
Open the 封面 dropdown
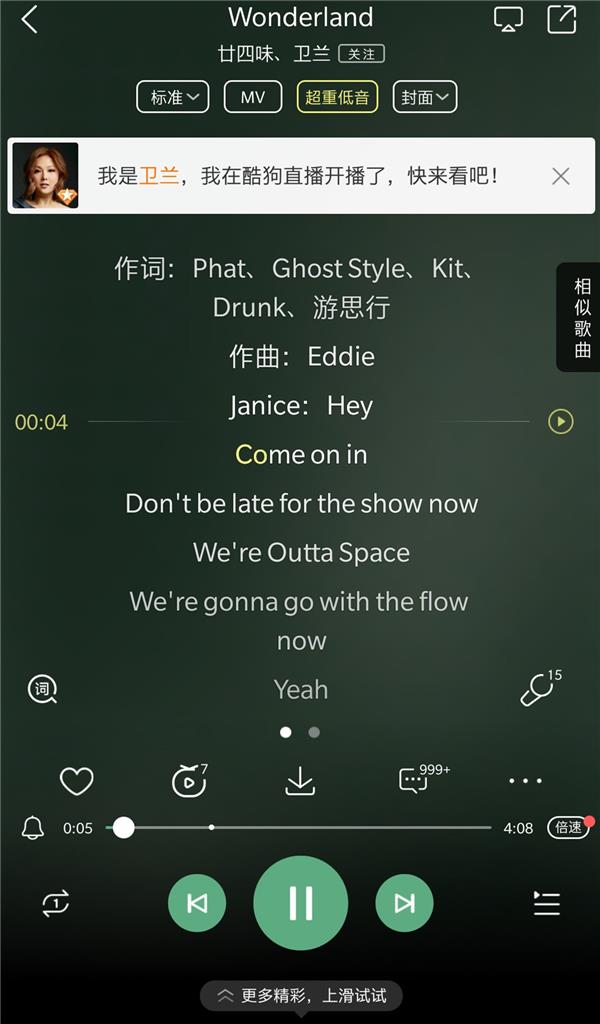click(x=424, y=97)
